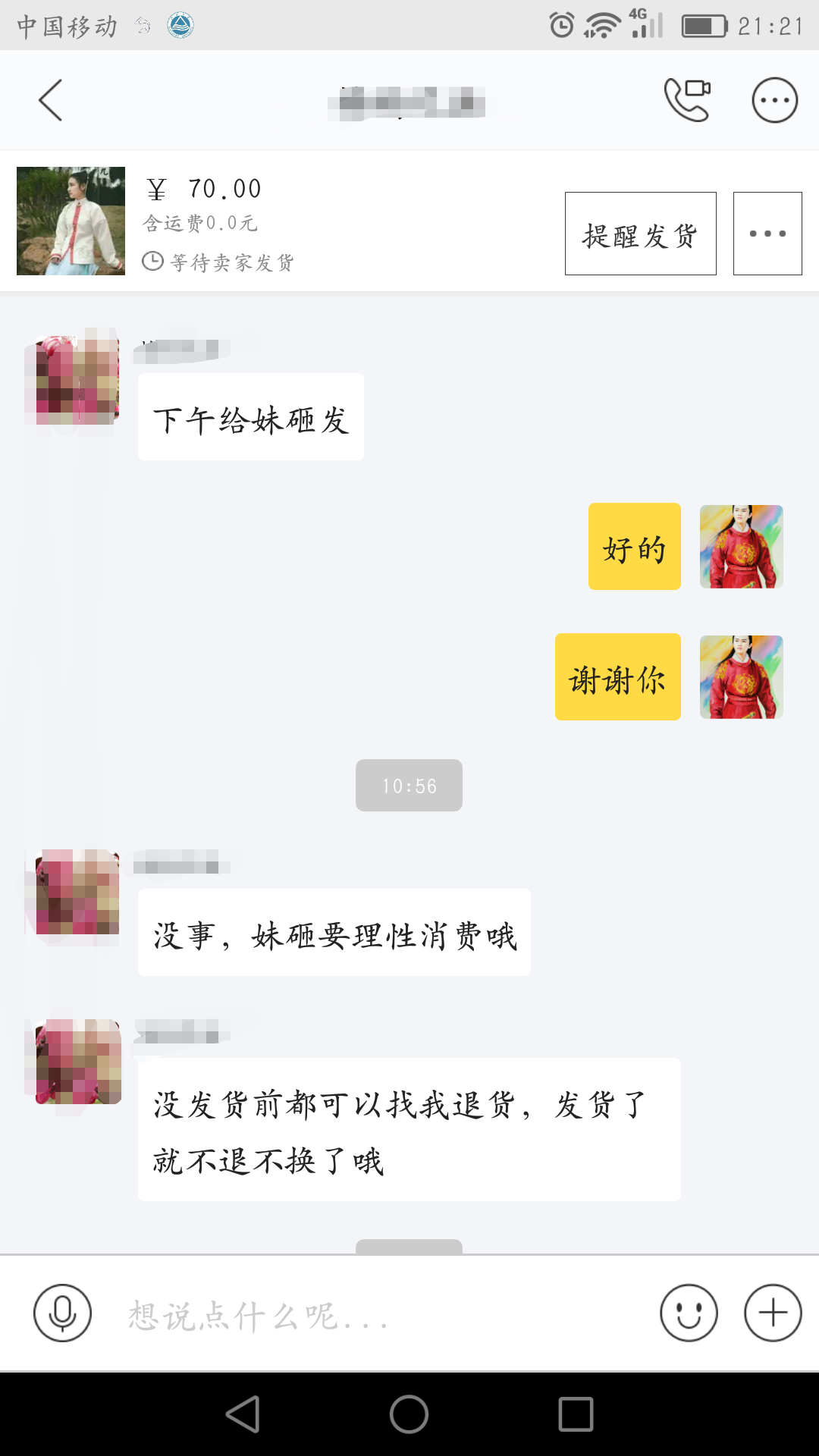
Task: Start a voice or video call
Action: (686, 100)
